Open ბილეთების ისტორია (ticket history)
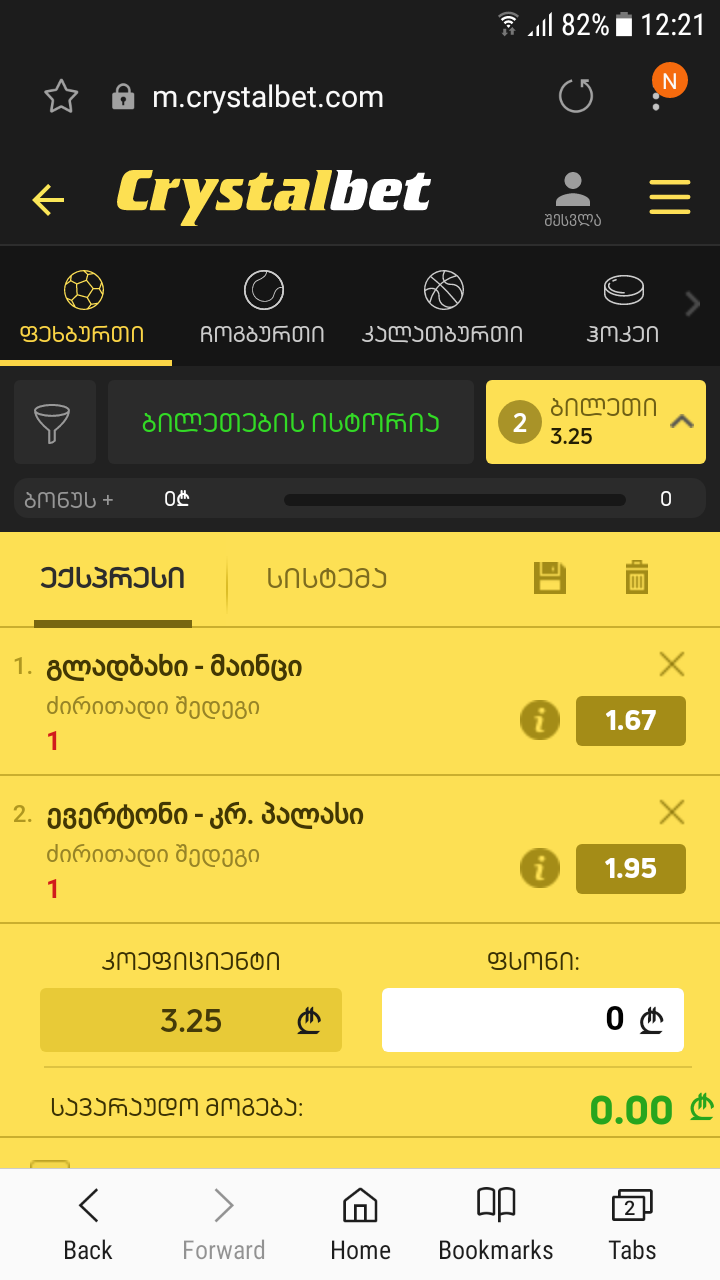 290,422
